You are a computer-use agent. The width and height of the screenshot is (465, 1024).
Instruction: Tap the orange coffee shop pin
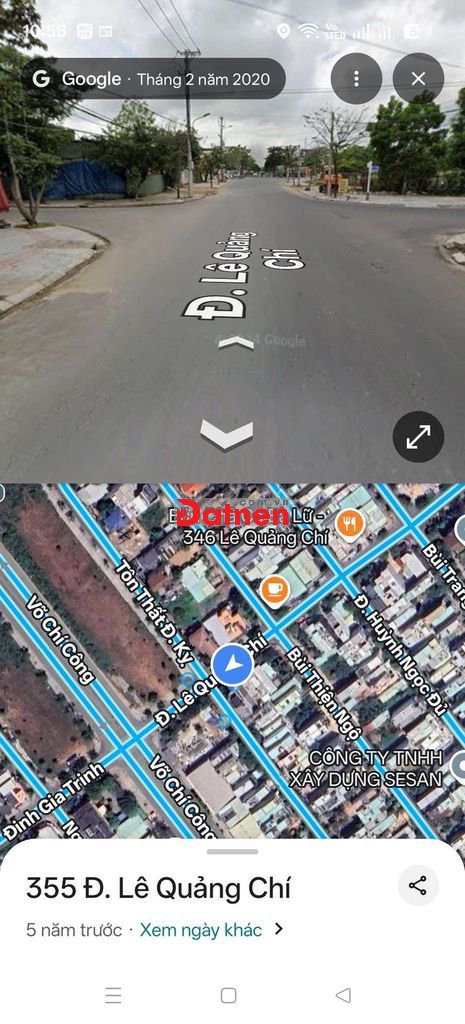click(x=275, y=591)
